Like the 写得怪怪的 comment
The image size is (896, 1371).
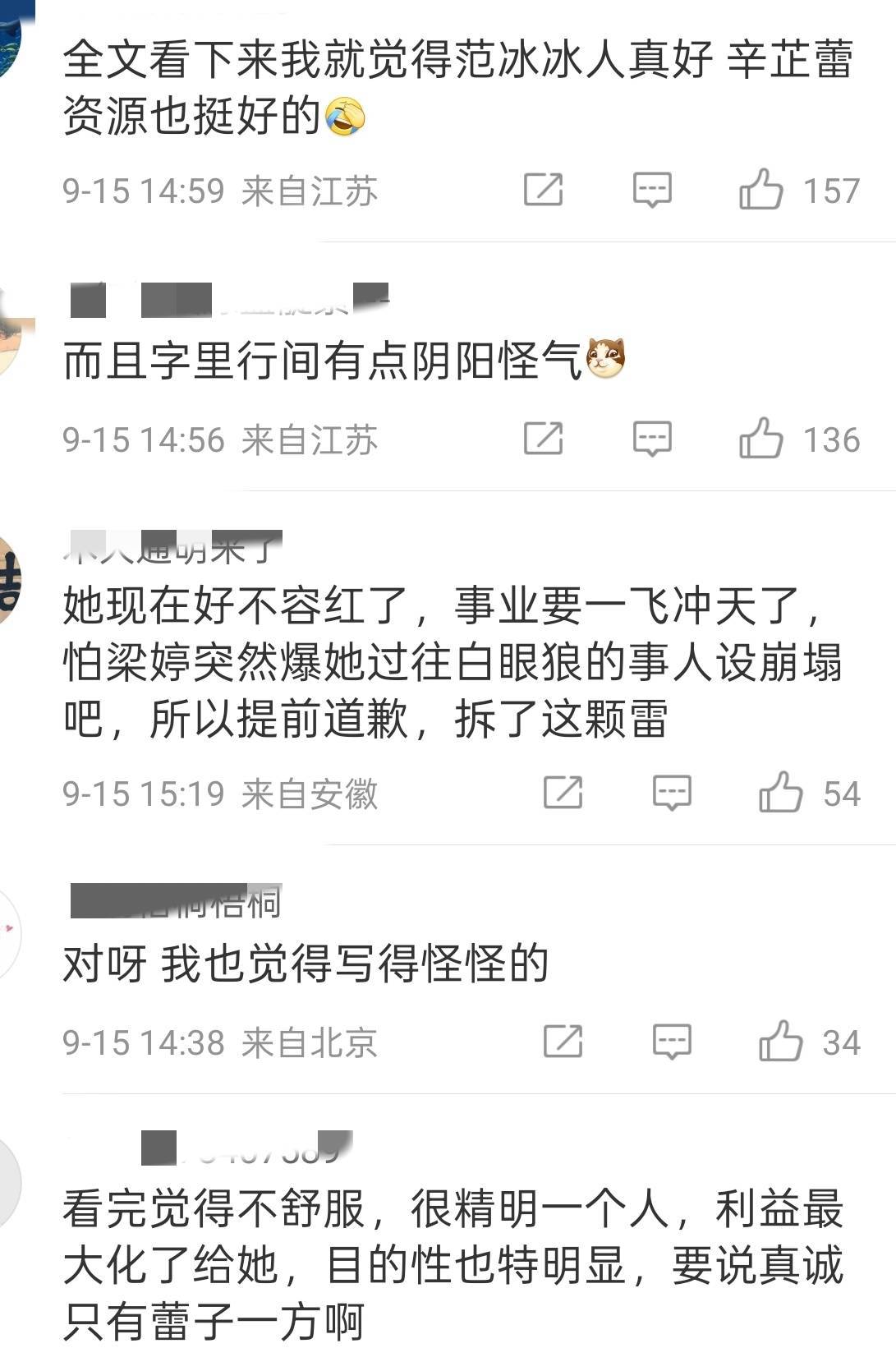coord(780,1042)
